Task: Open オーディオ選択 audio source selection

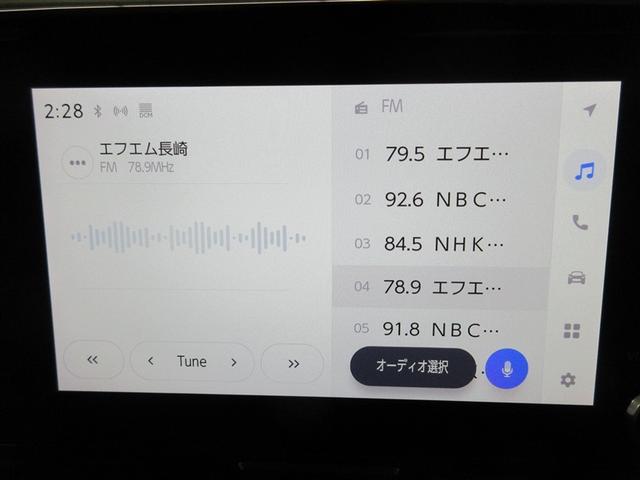Action: [412, 367]
